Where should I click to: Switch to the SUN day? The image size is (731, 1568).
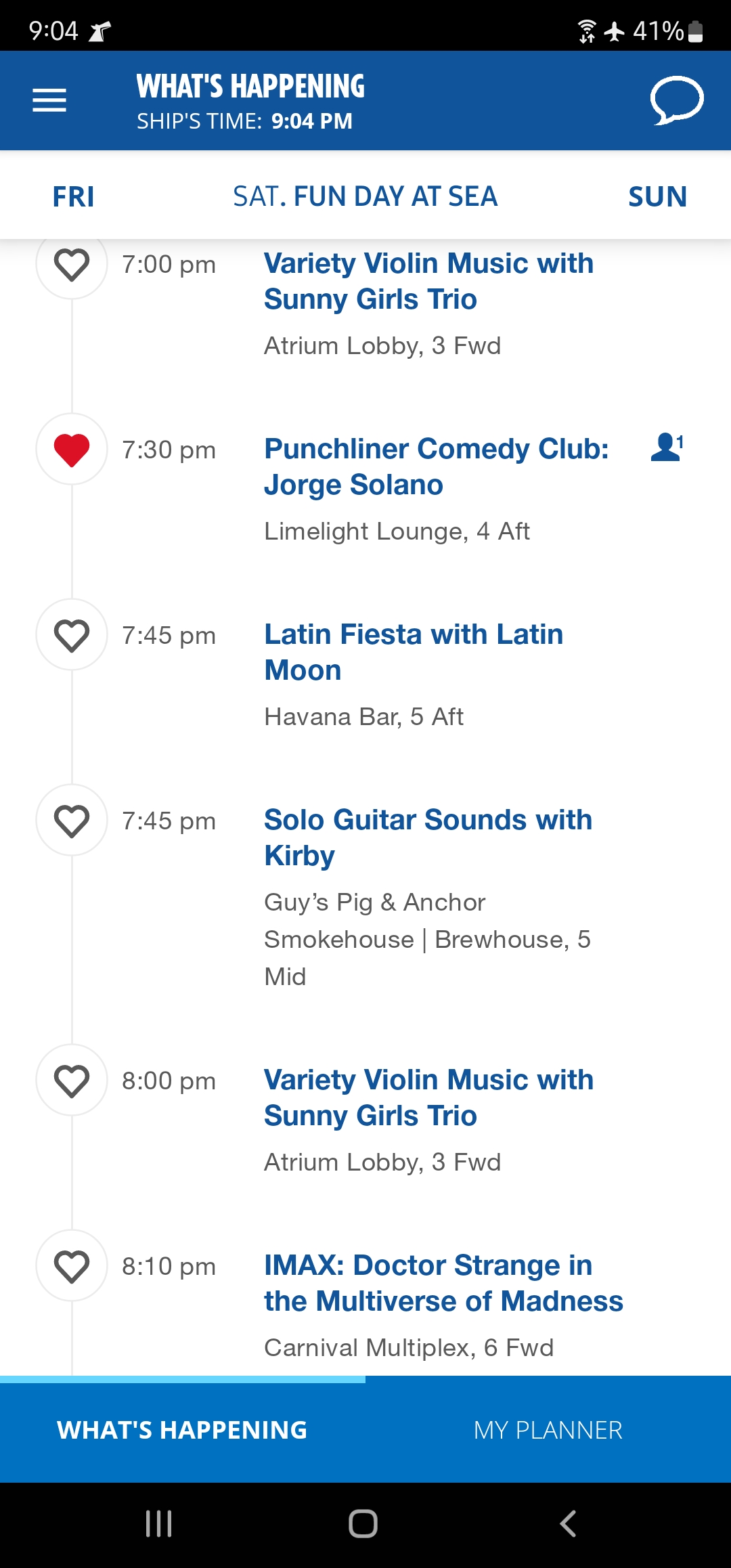[657, 196]
